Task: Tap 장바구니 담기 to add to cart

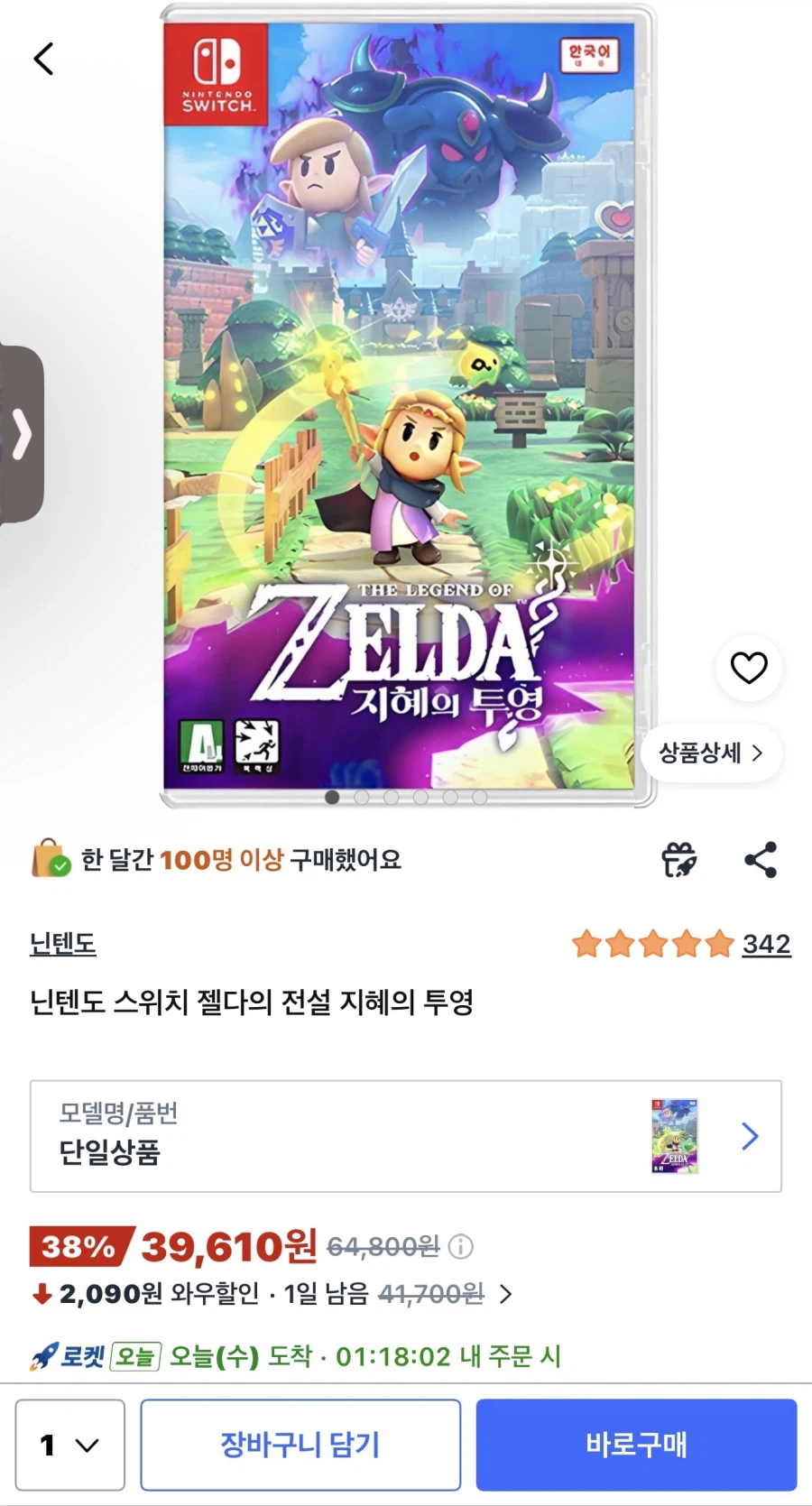Action: (300, 1444)
